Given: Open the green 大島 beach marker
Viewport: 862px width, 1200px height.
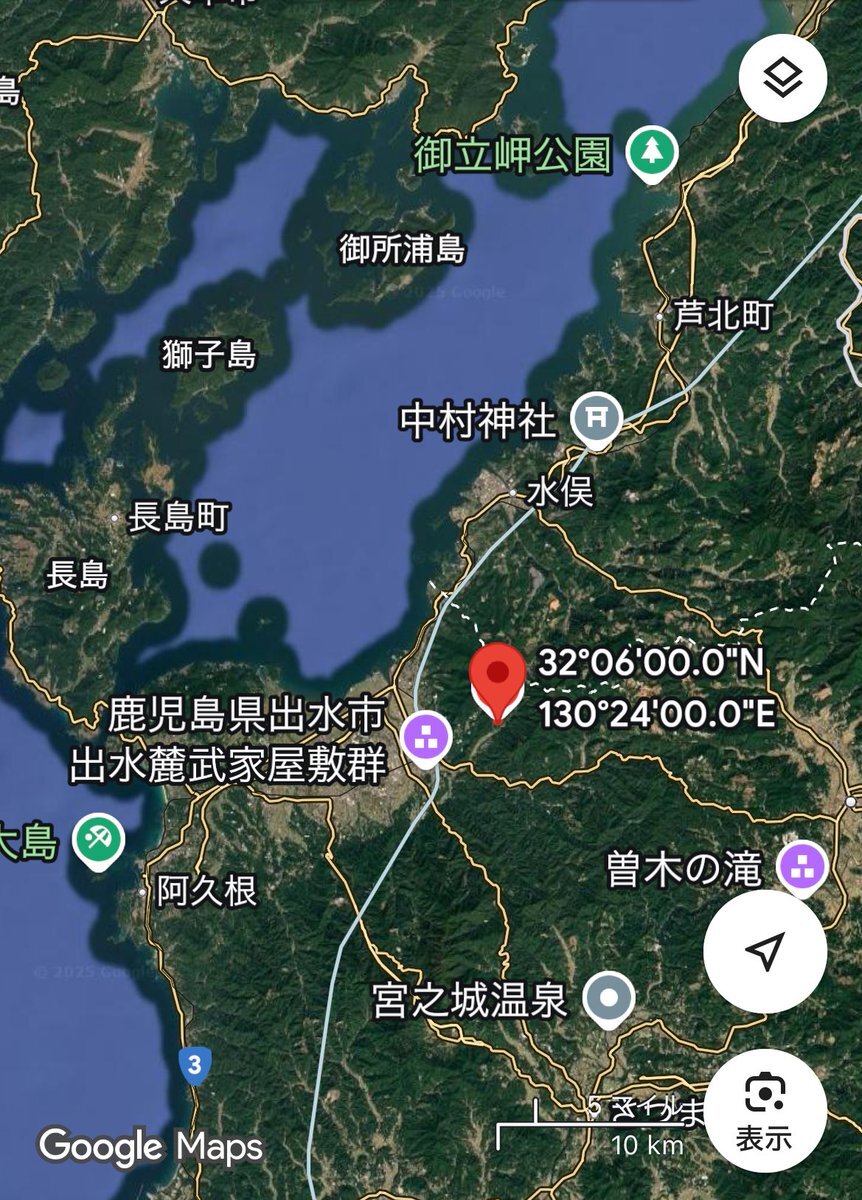Looking at the screenshot, I should (99, 838).
